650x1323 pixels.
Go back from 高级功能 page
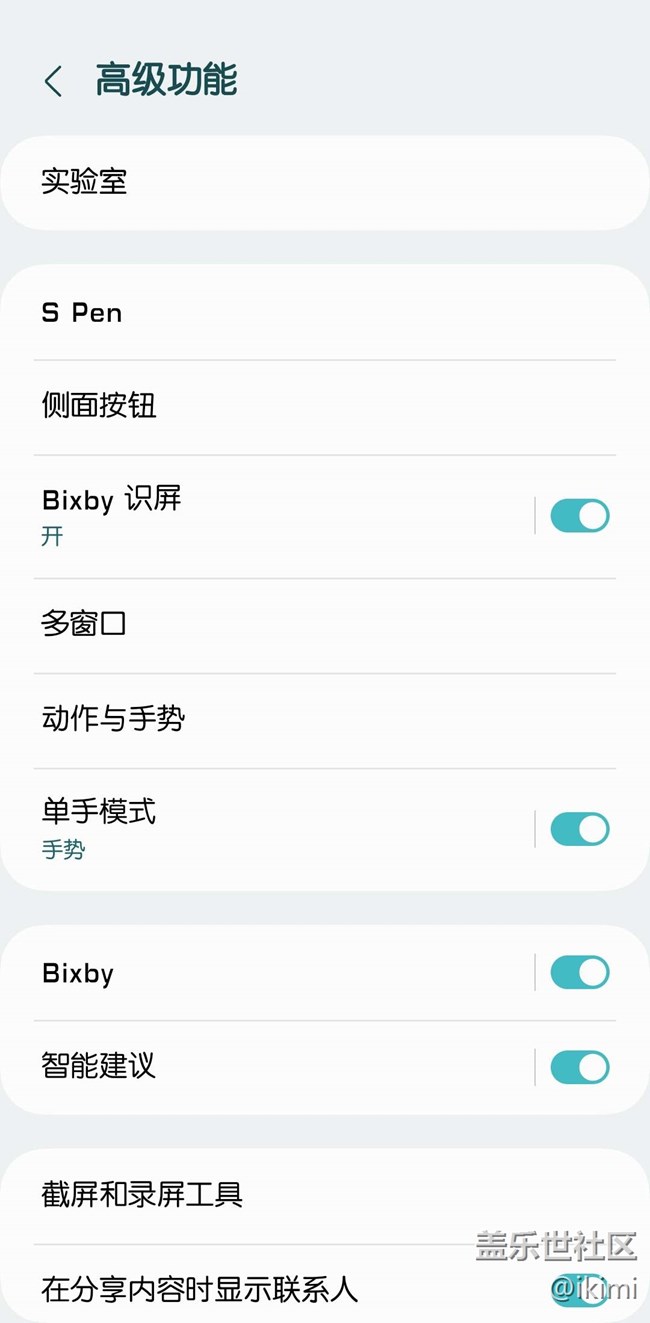[x=54, y=81]
